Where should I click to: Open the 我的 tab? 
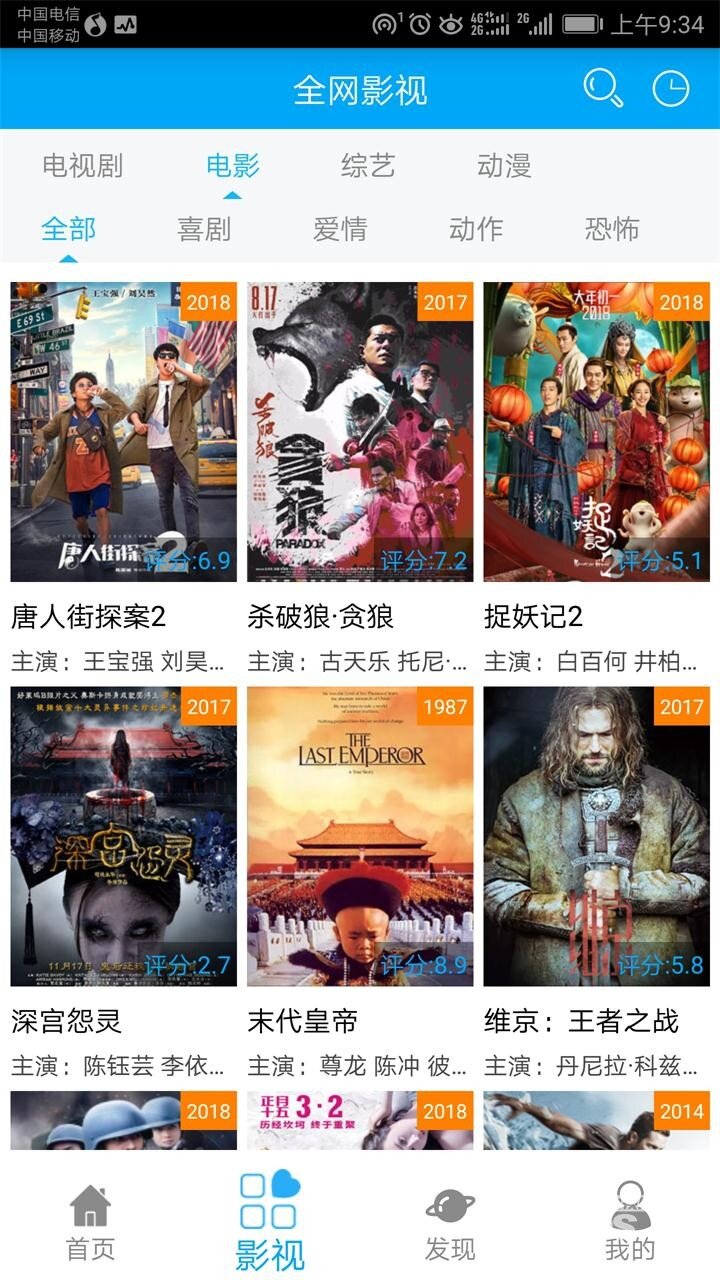click(x=630, y=1222)
